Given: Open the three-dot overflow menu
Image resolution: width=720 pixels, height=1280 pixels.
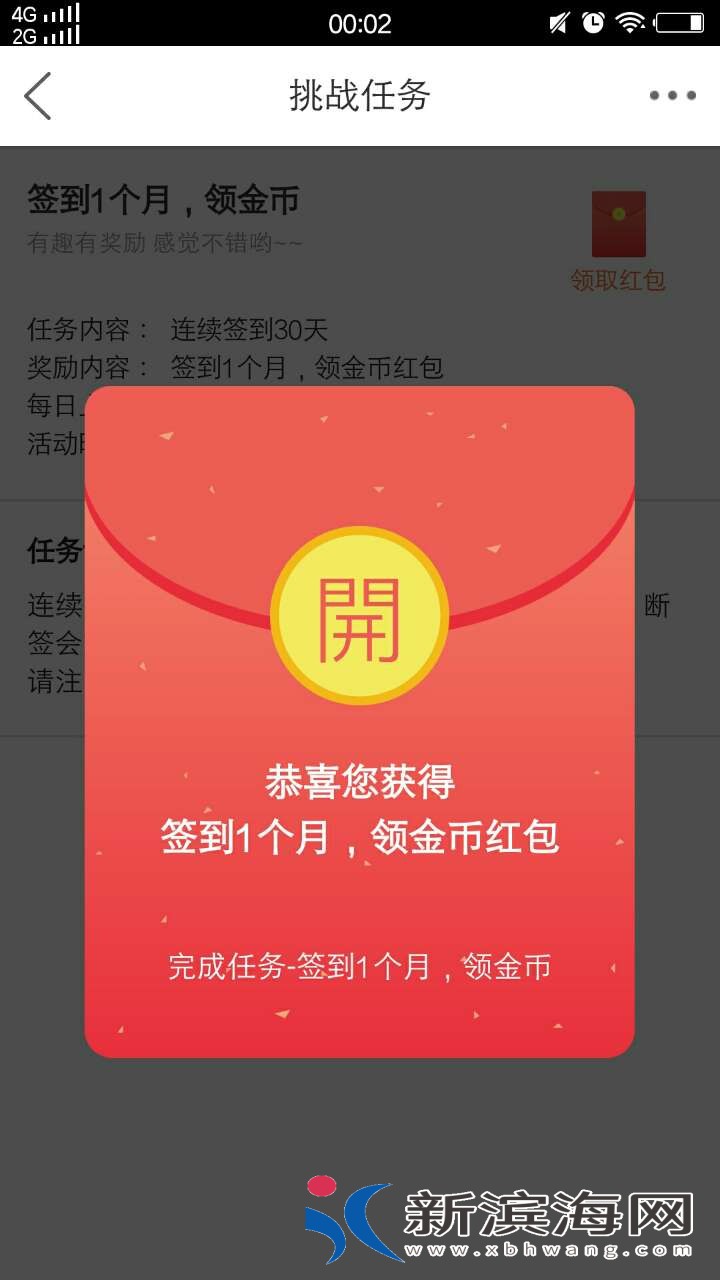Looking at the screenshot, I should pyautogui.click(x=672, y=96).
